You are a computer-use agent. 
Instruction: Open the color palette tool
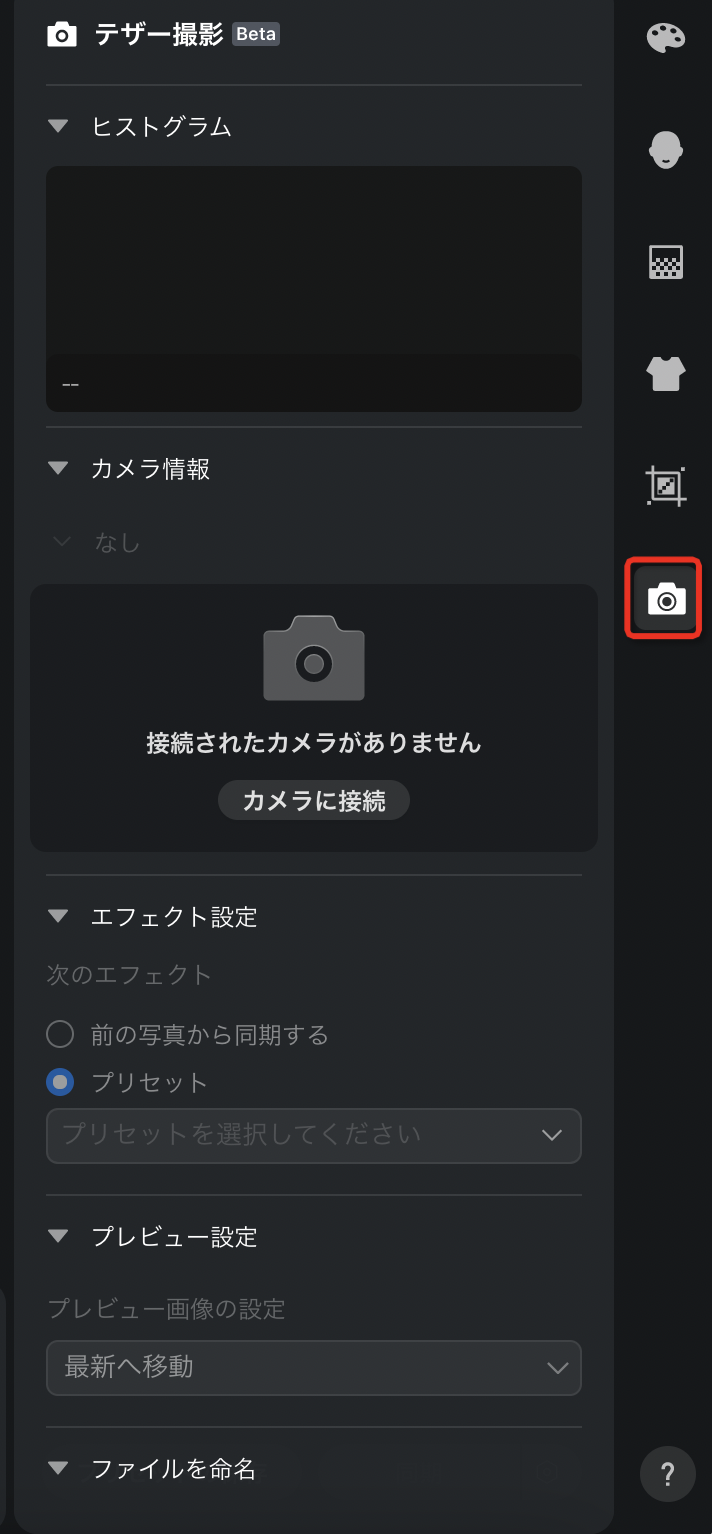point(666,39)
